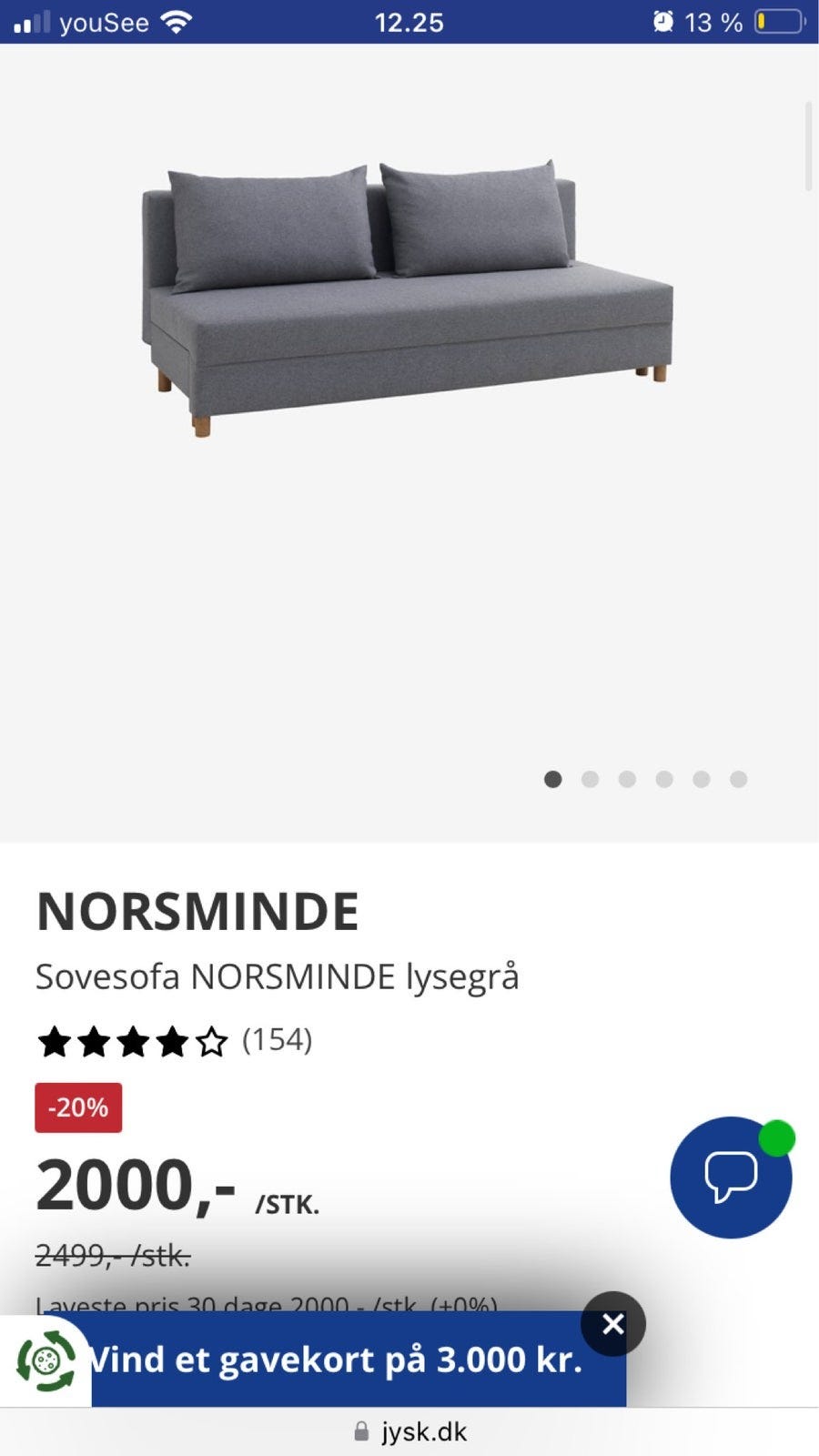Open the cookie settings icon
819x1456 pixels.
pos(45,1361)
